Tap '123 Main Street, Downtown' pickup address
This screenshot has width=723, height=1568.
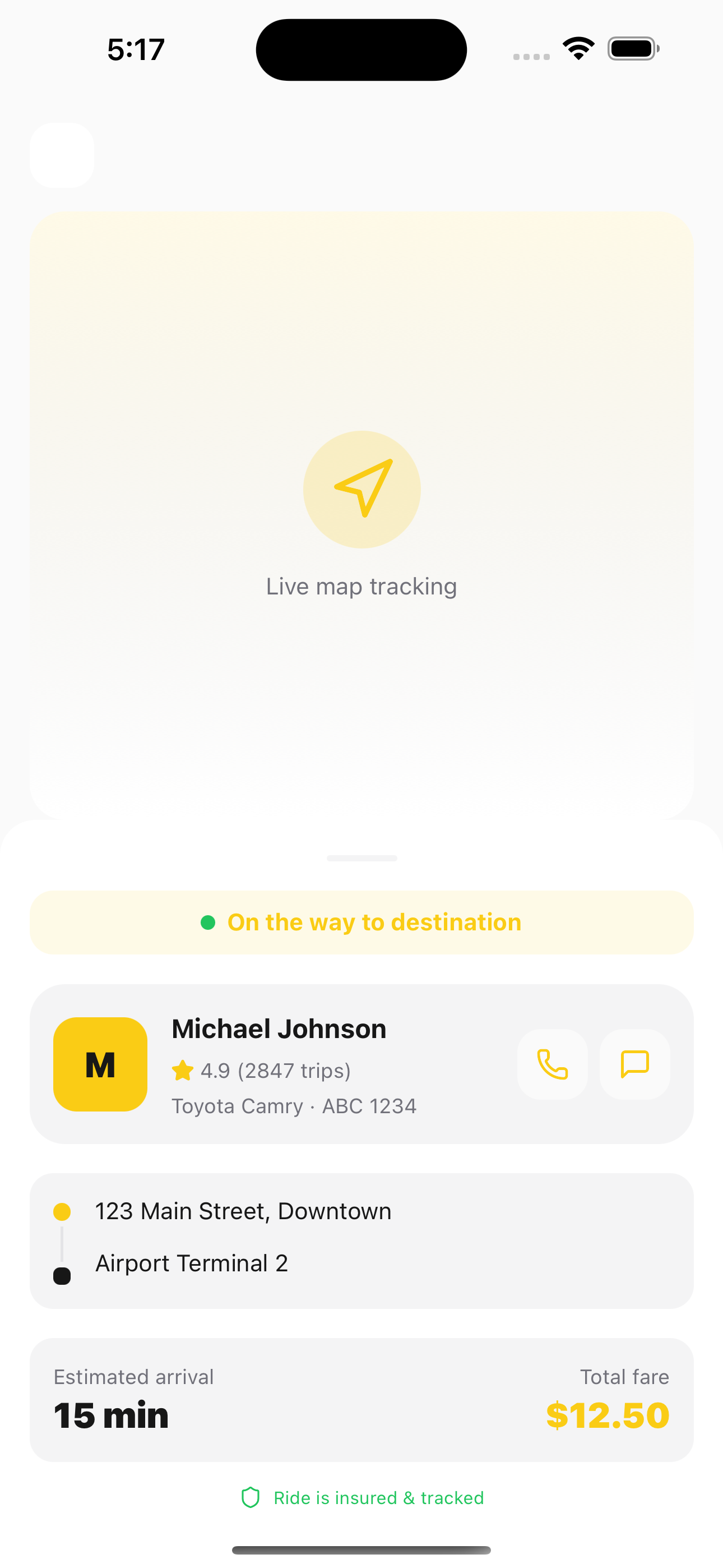[243, 1211]
